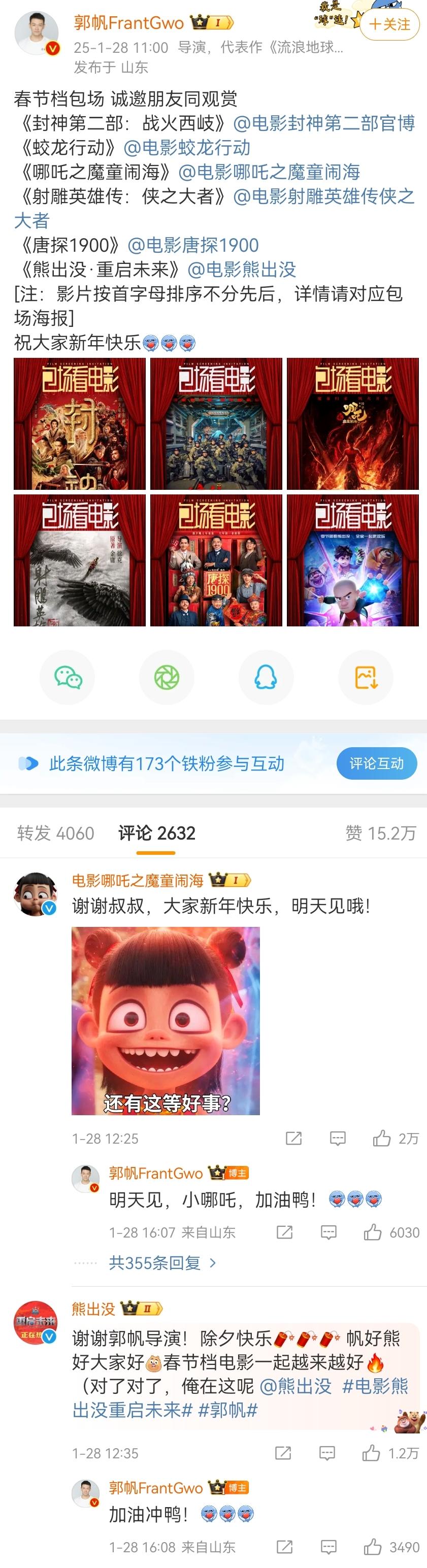Switch to 转发 4060 tab
The image size is (427, 1568).
coord(55,832)
